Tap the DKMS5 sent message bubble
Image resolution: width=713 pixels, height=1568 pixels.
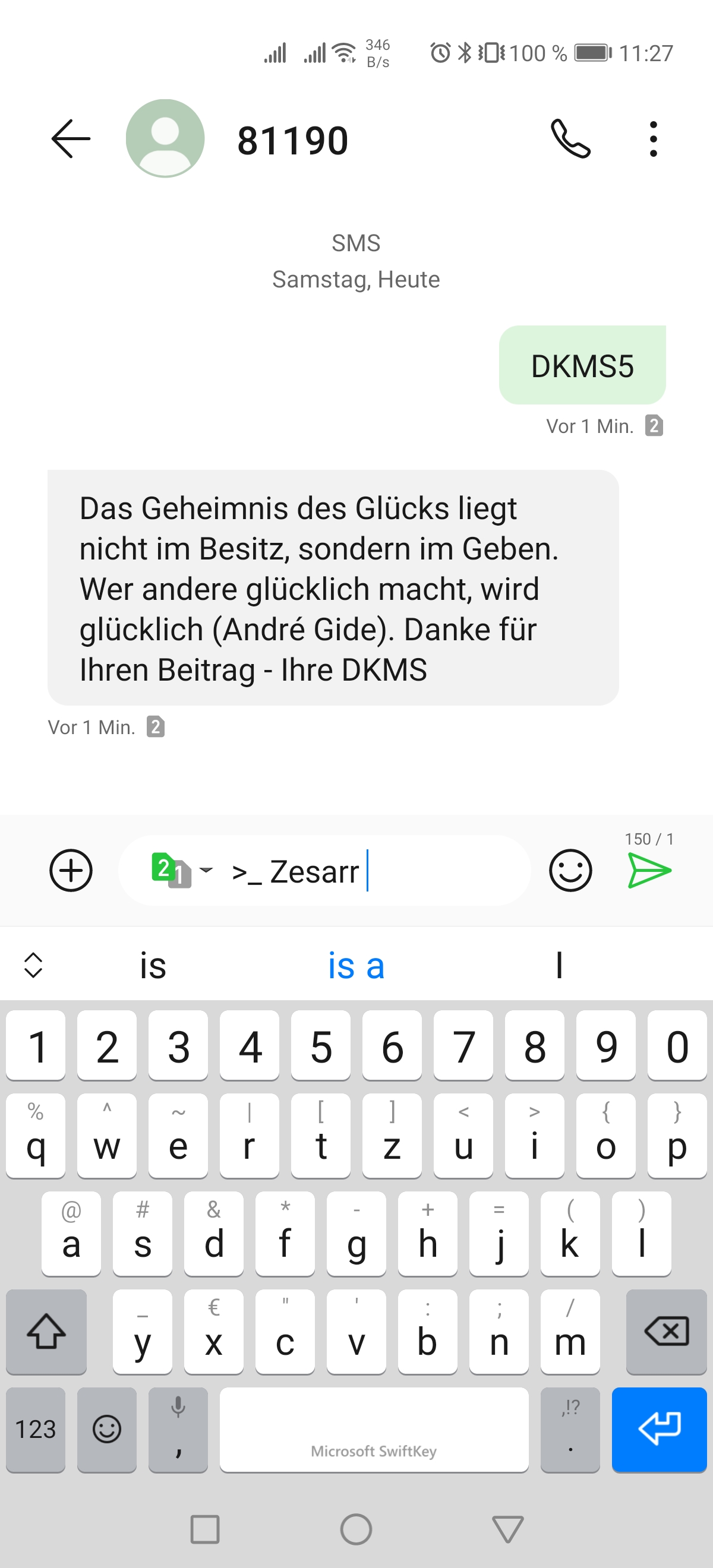click(582, 365)
